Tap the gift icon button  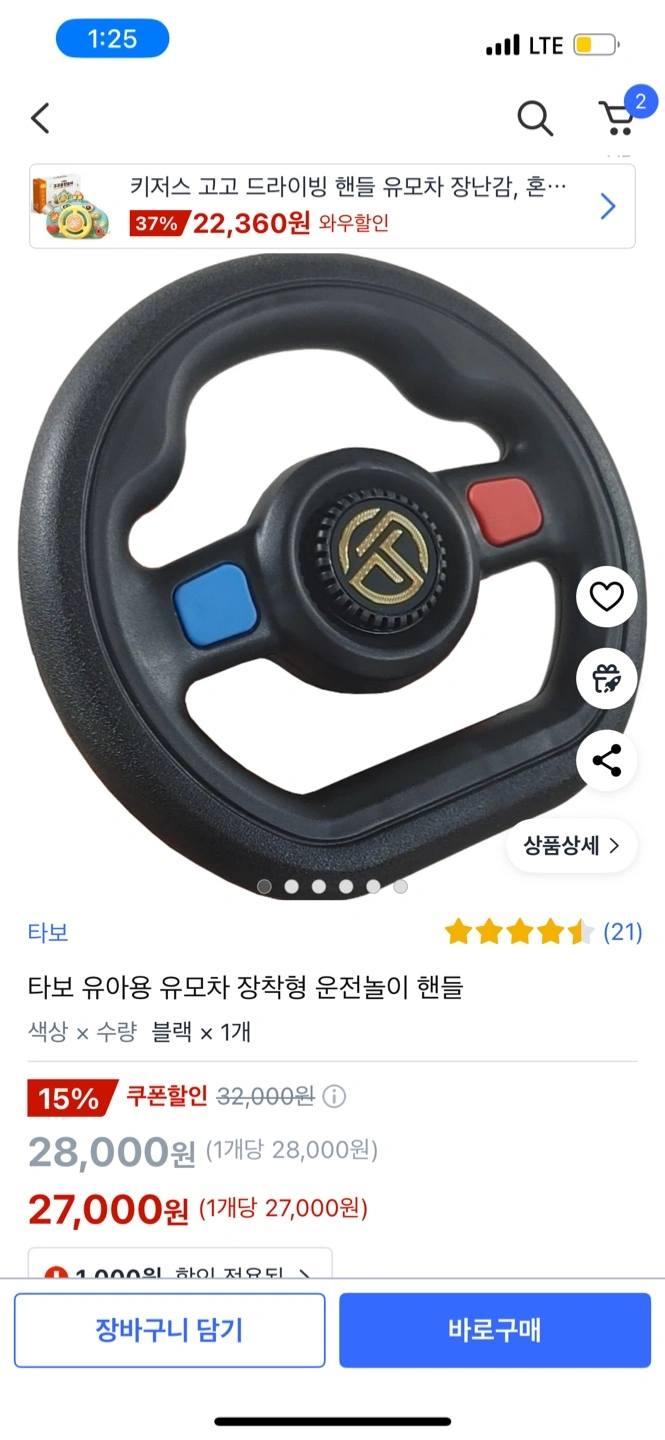coord(607,679)
